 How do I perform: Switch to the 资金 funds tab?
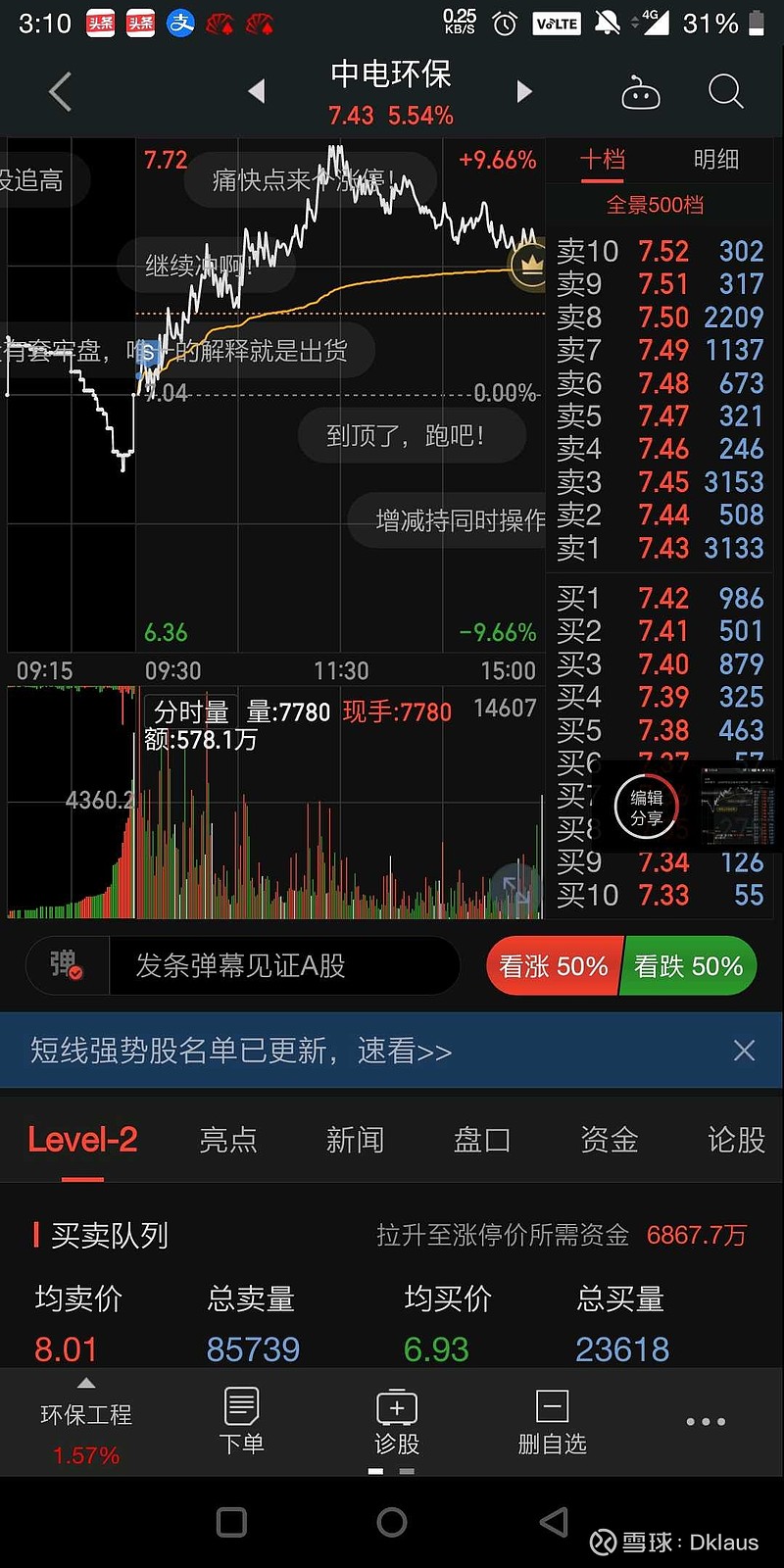[x=608, y=1140]
